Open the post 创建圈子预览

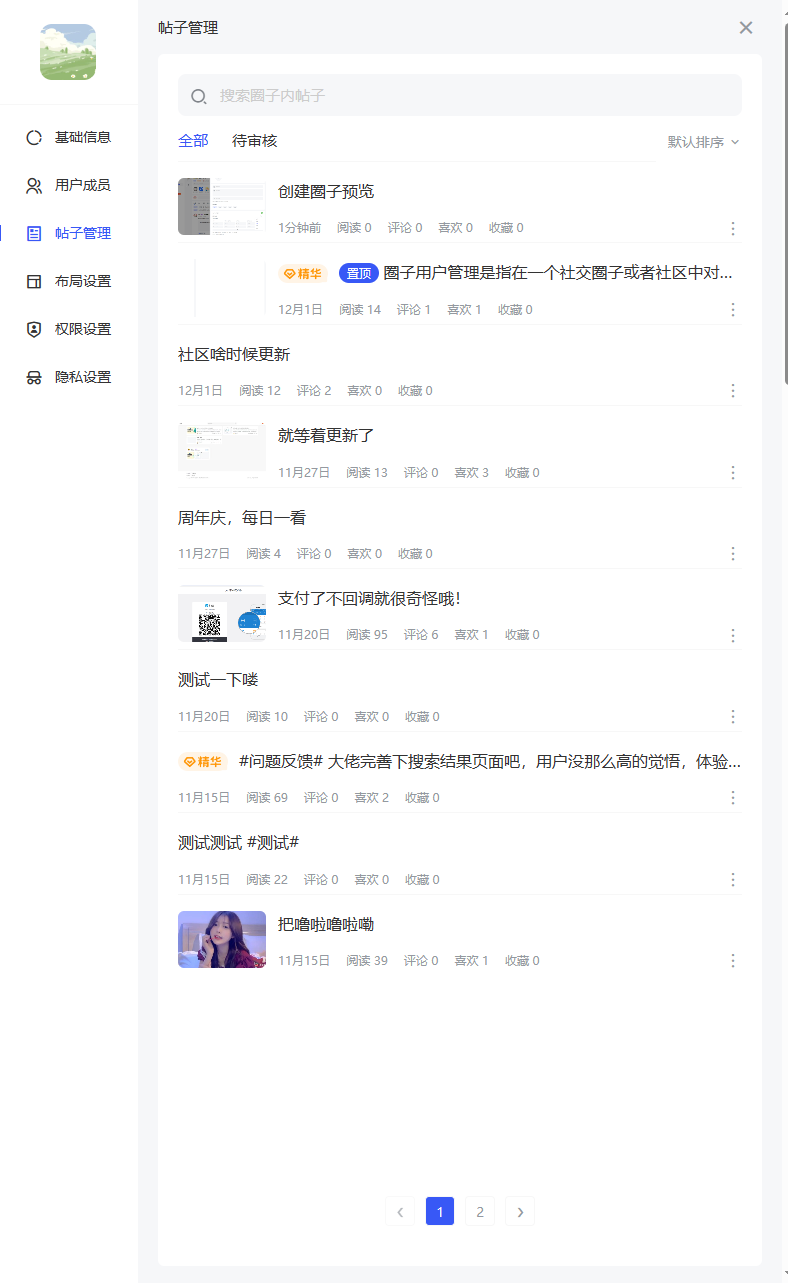pos(326,191)
